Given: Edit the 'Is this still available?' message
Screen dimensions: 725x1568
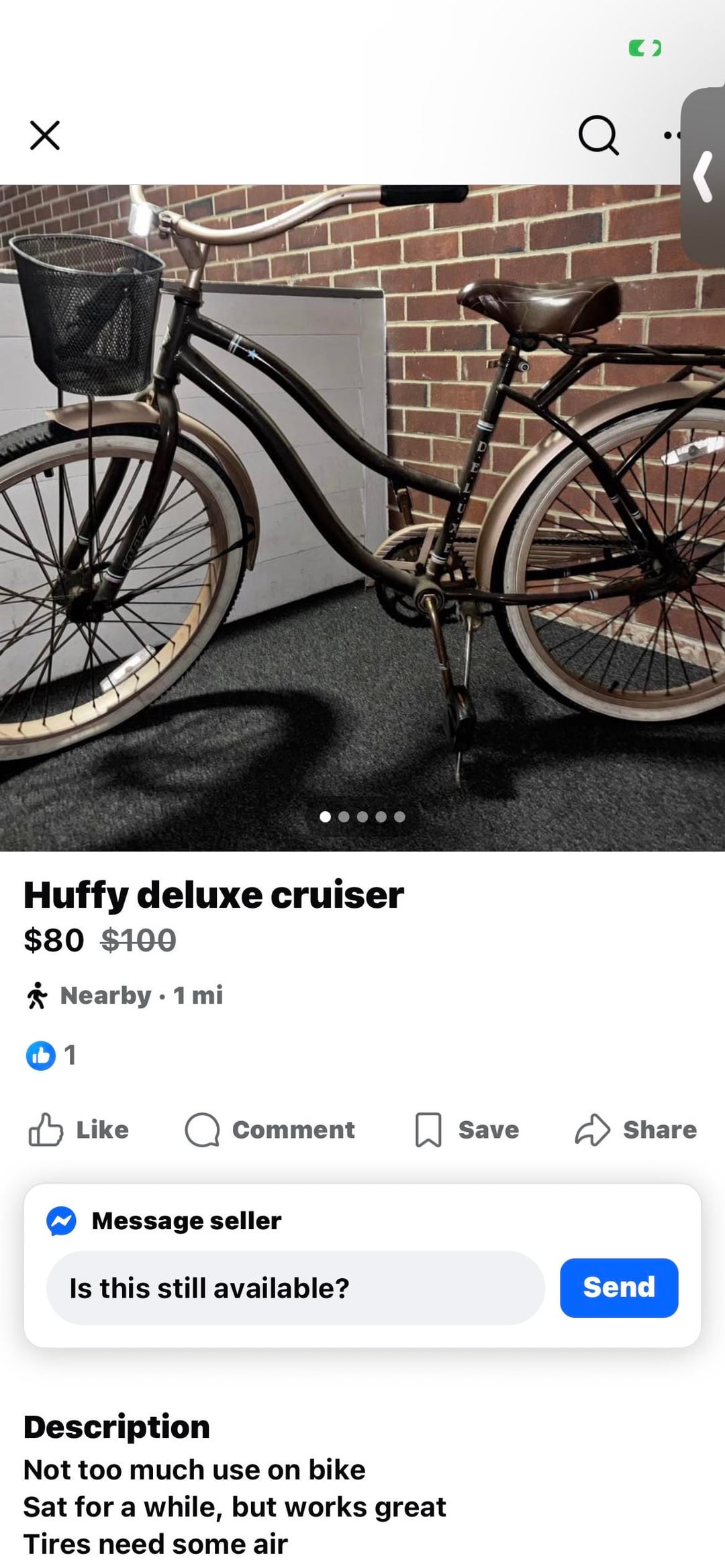Looking at the screenshot, I should click(294, 1288).
